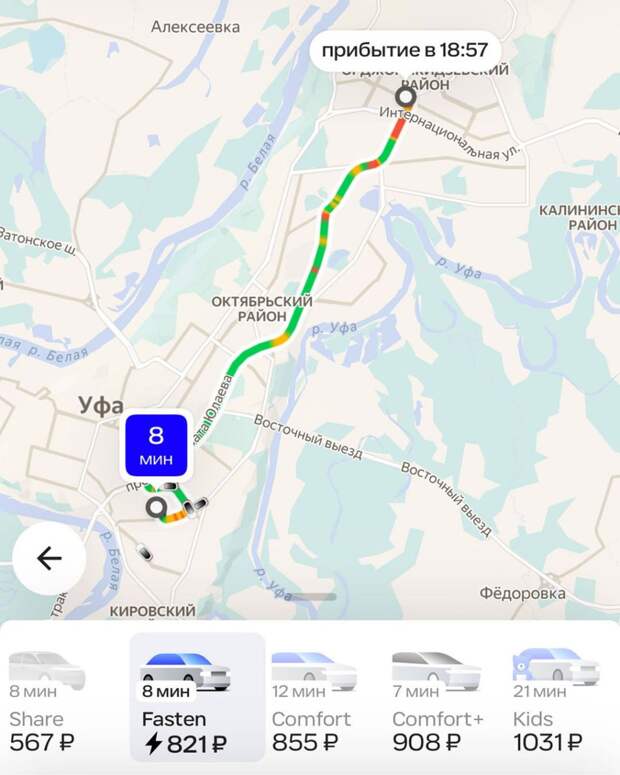Select Comfort+ ride for 908 ₽
Viewport: 620px width, 775px height.
438,700
